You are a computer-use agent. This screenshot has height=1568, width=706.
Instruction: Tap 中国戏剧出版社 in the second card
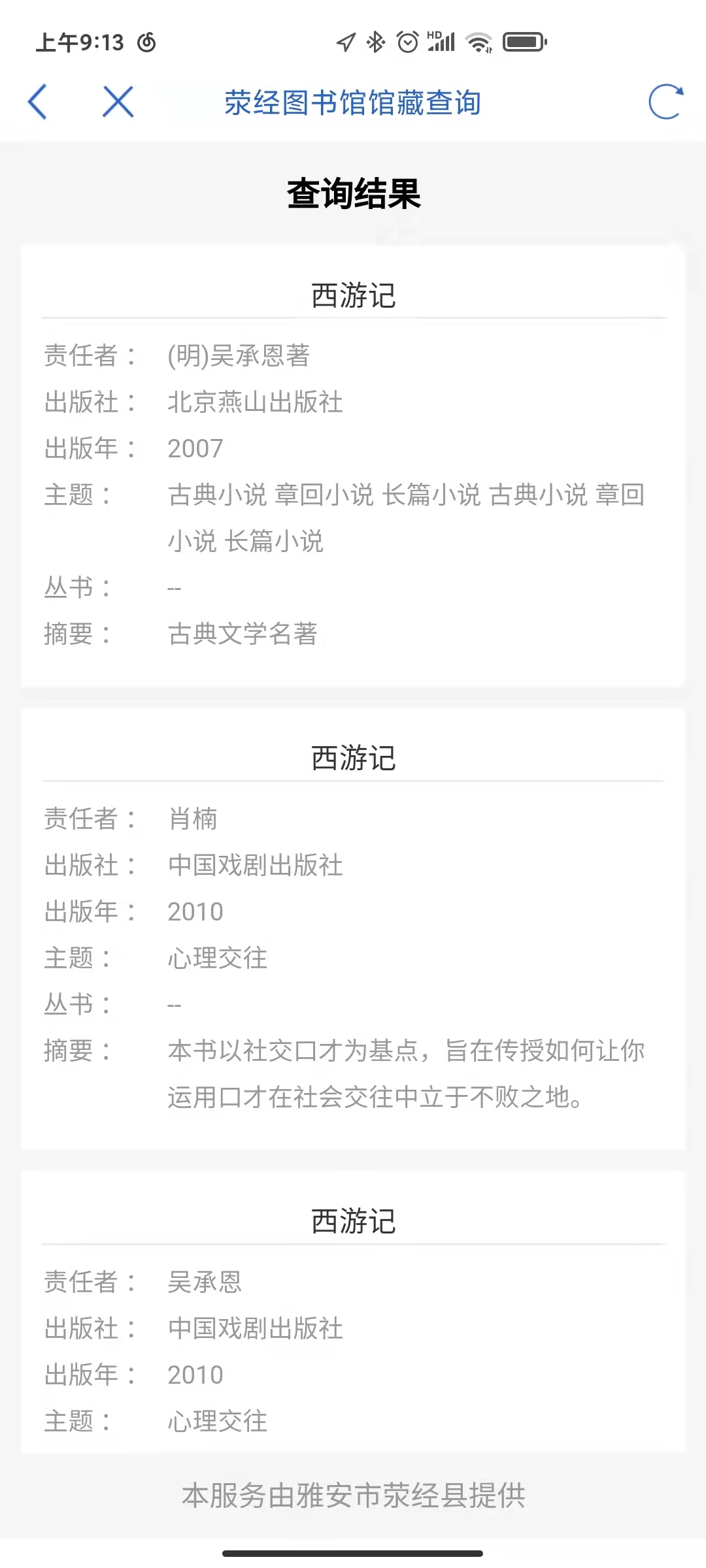point(254,866)
